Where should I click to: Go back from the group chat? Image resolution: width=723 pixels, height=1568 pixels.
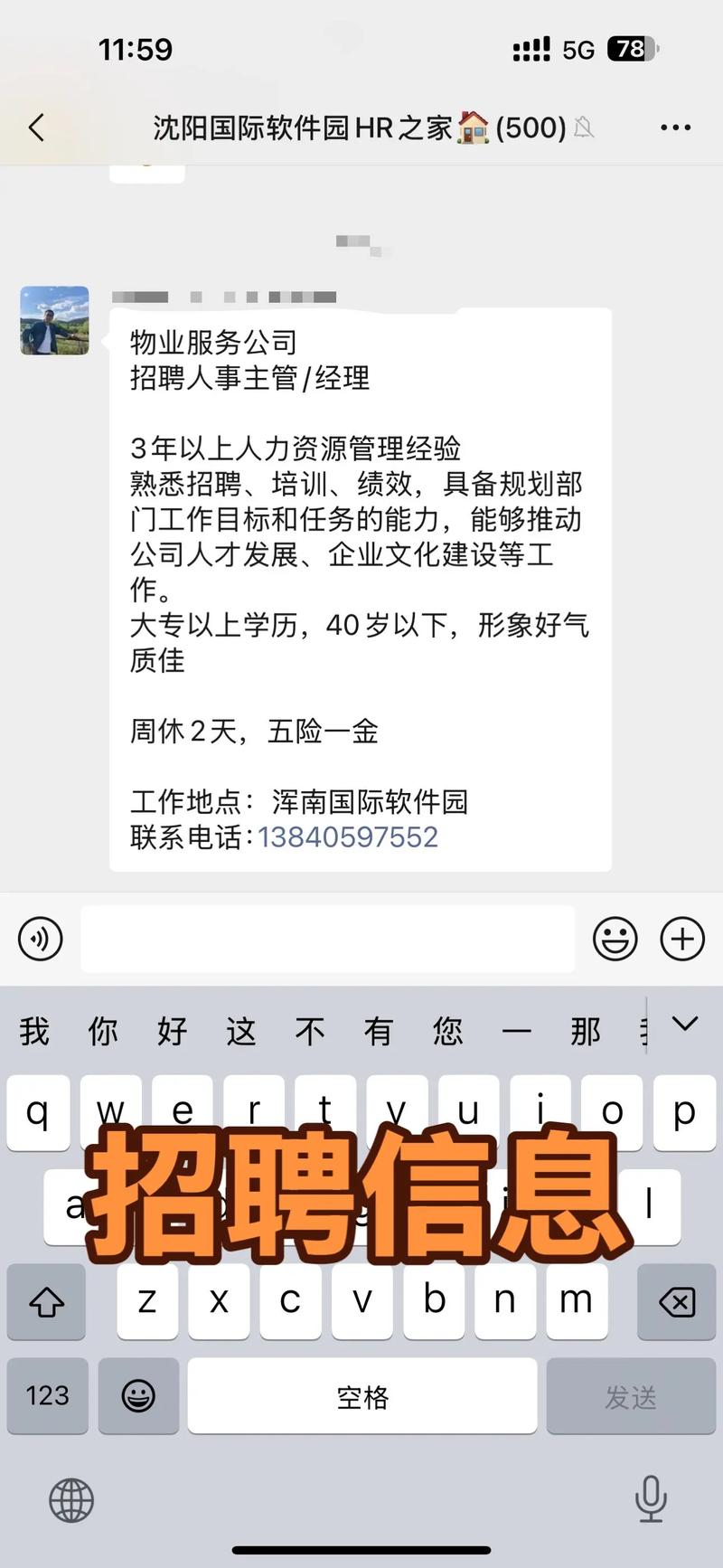pos(37,128)
